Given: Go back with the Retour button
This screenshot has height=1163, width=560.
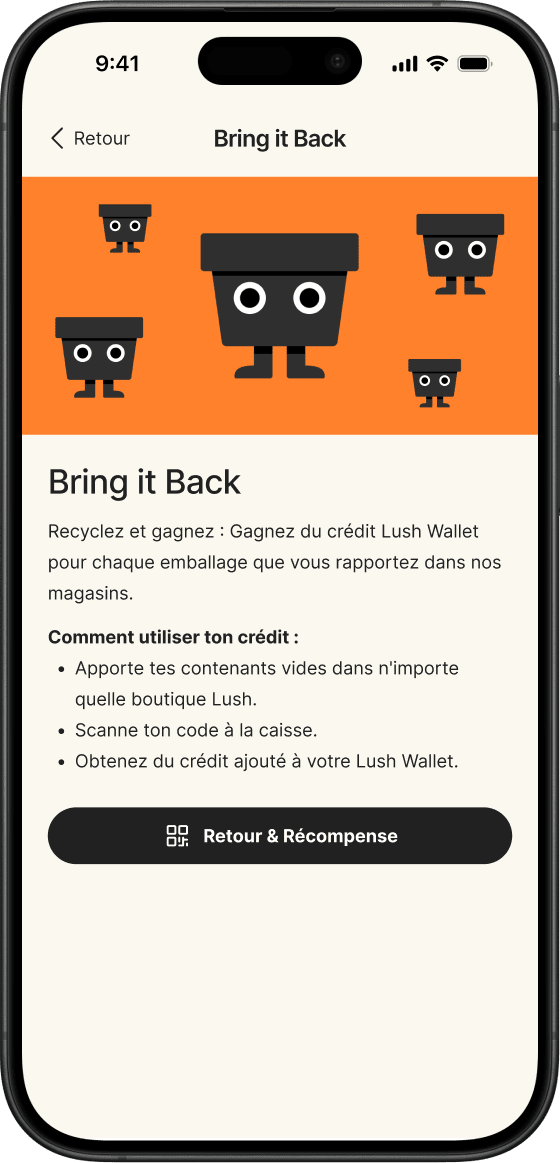Looking at the screenshot, I should point(90,139).
